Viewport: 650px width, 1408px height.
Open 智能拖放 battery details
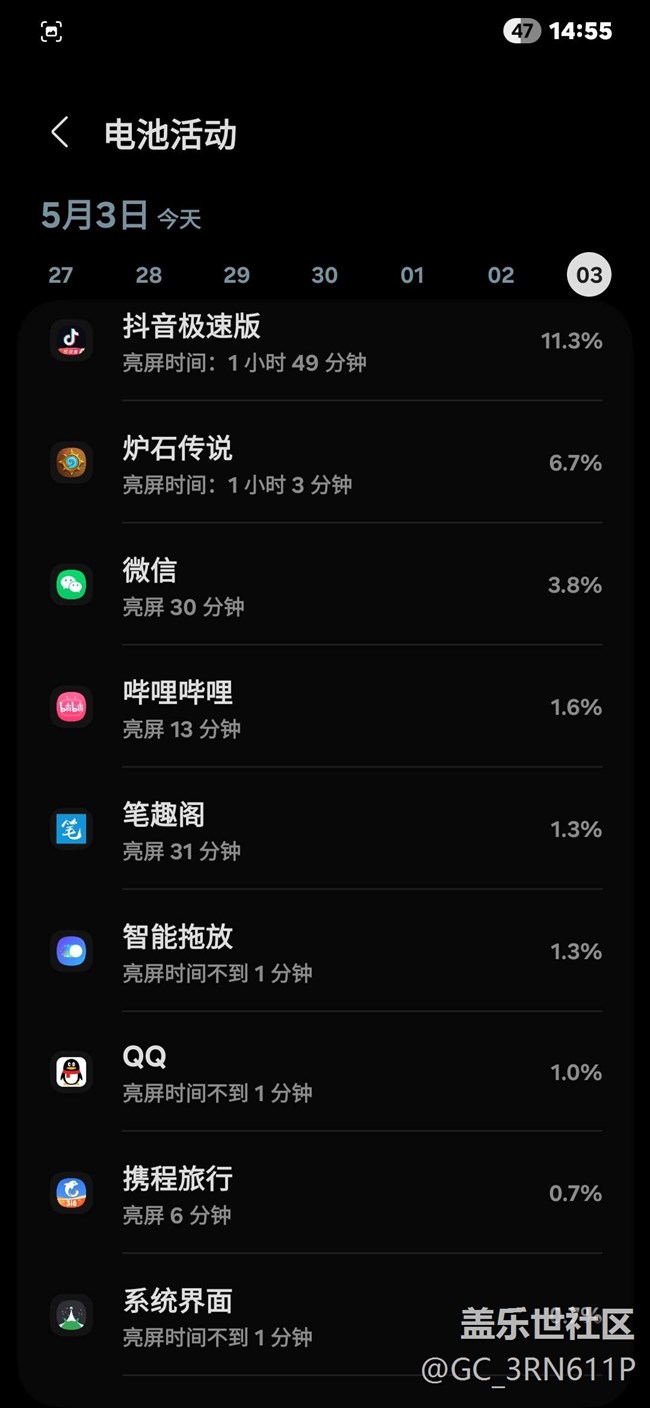pos(325,951)
